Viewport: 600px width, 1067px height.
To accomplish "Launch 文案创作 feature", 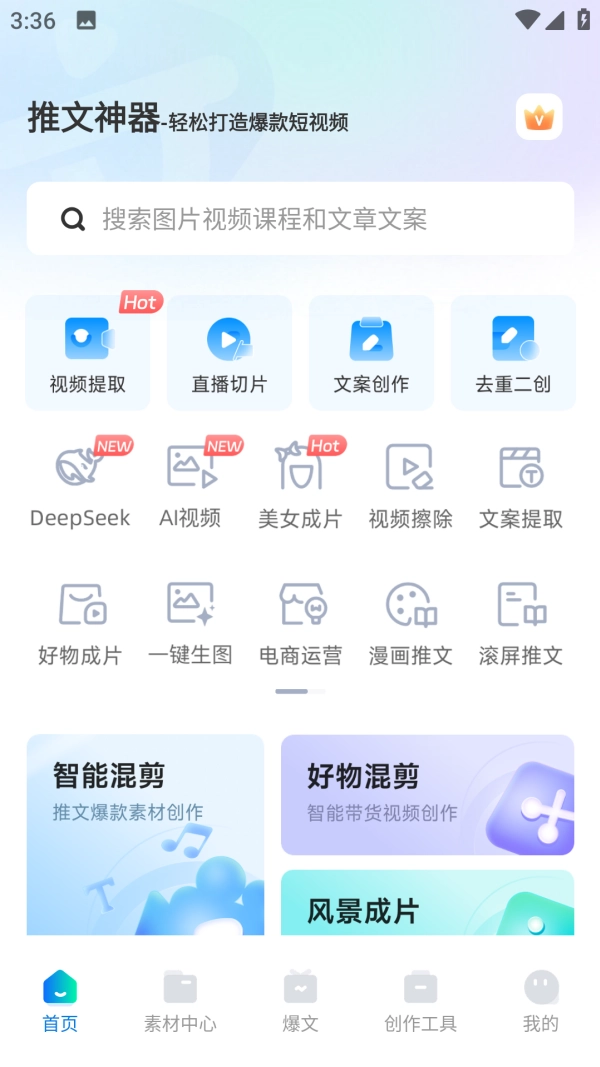I will [x=371, y=353].
